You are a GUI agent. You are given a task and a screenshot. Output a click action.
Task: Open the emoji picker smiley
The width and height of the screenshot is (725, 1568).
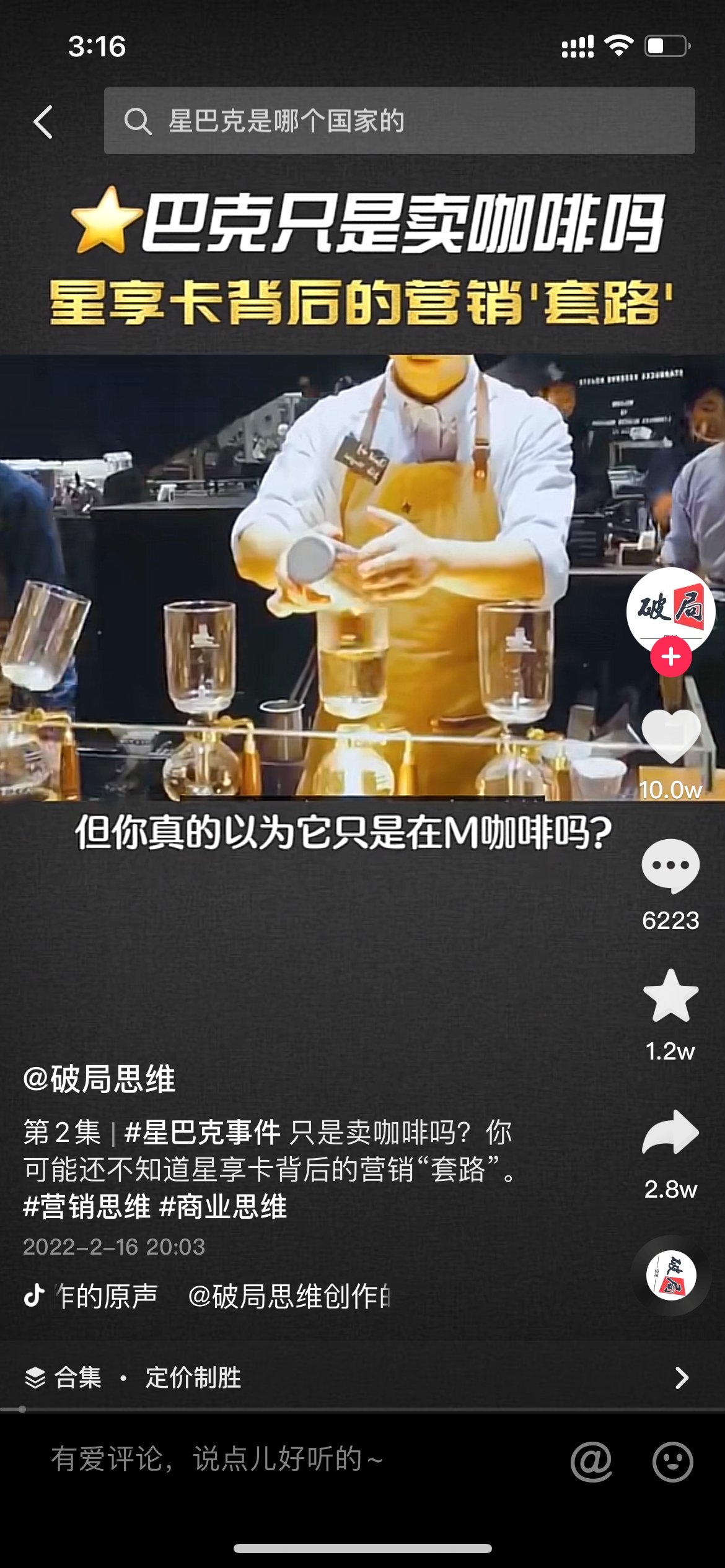pyautogui.click(x=672, y=1461)
